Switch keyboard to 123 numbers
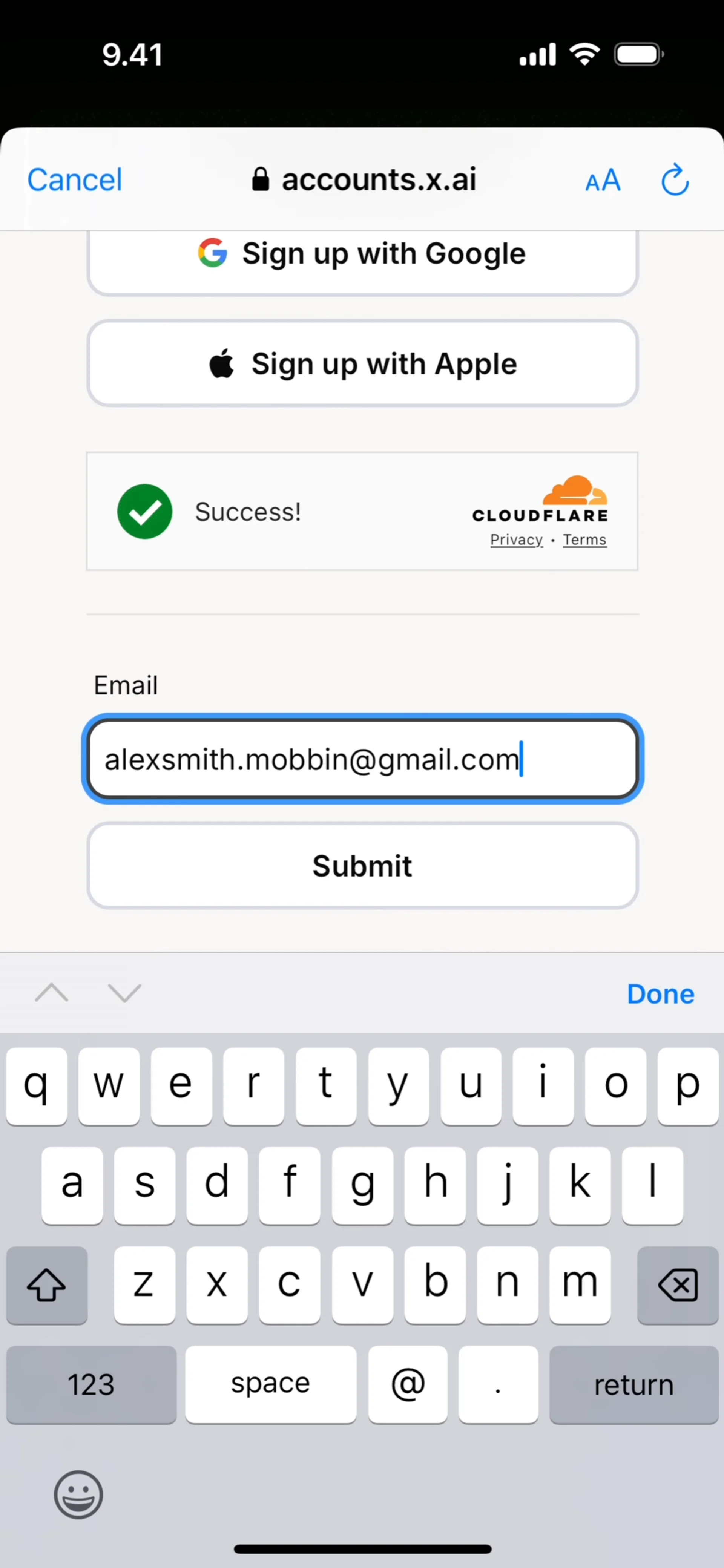The width and height of the screenshot is (724, 1568). click(91, 1385)
